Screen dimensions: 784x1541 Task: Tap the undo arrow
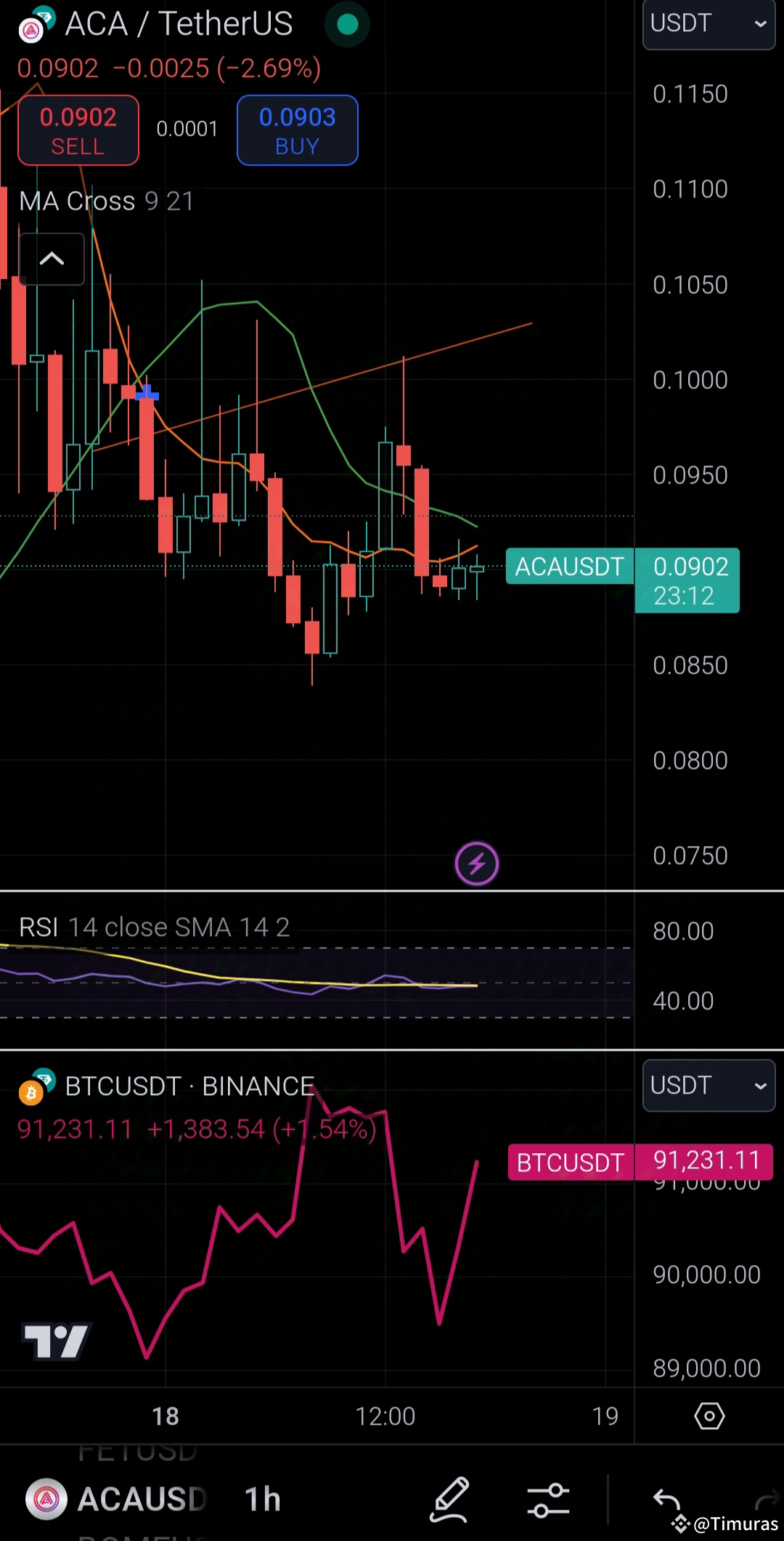tap(667, 1498)
